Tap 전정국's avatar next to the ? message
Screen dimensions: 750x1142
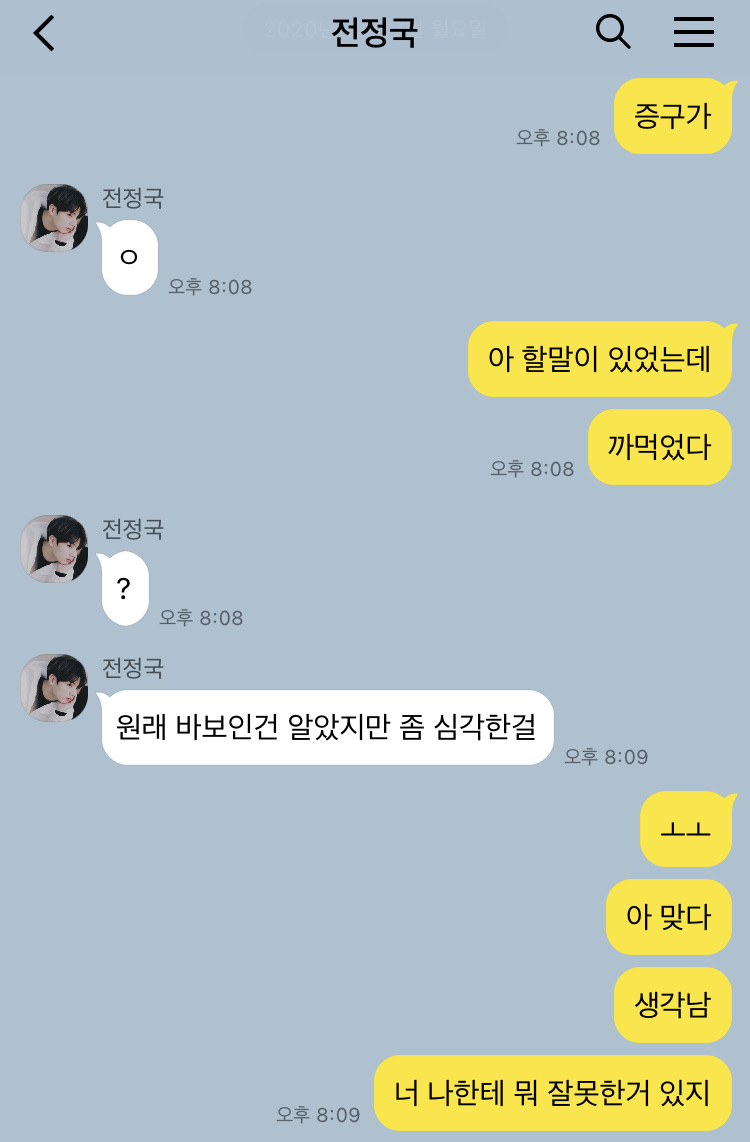tap(55, 549)
